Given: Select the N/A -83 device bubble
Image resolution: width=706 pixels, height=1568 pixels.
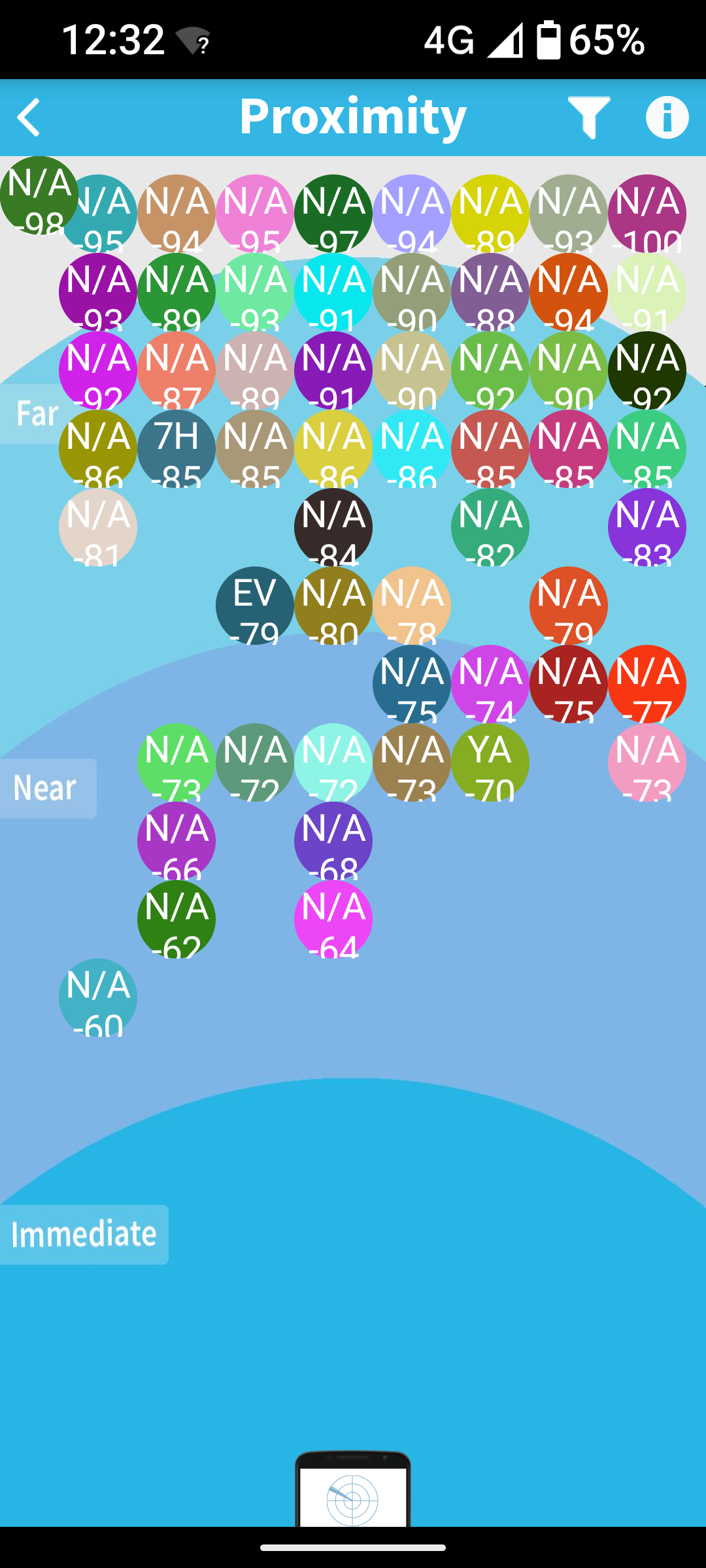Looking at the screenshot, I should 647,527.
